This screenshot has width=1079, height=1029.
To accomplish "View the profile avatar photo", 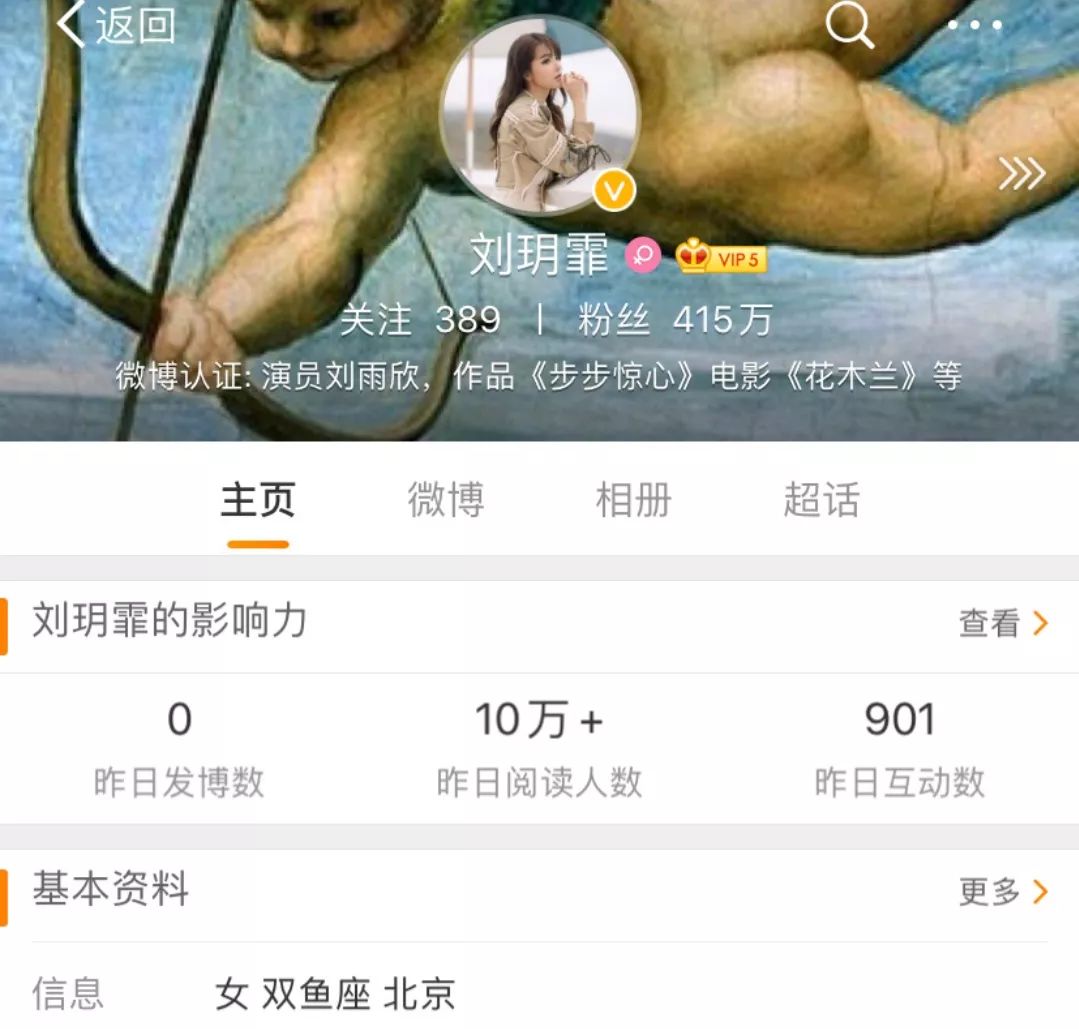I will 540,115.
